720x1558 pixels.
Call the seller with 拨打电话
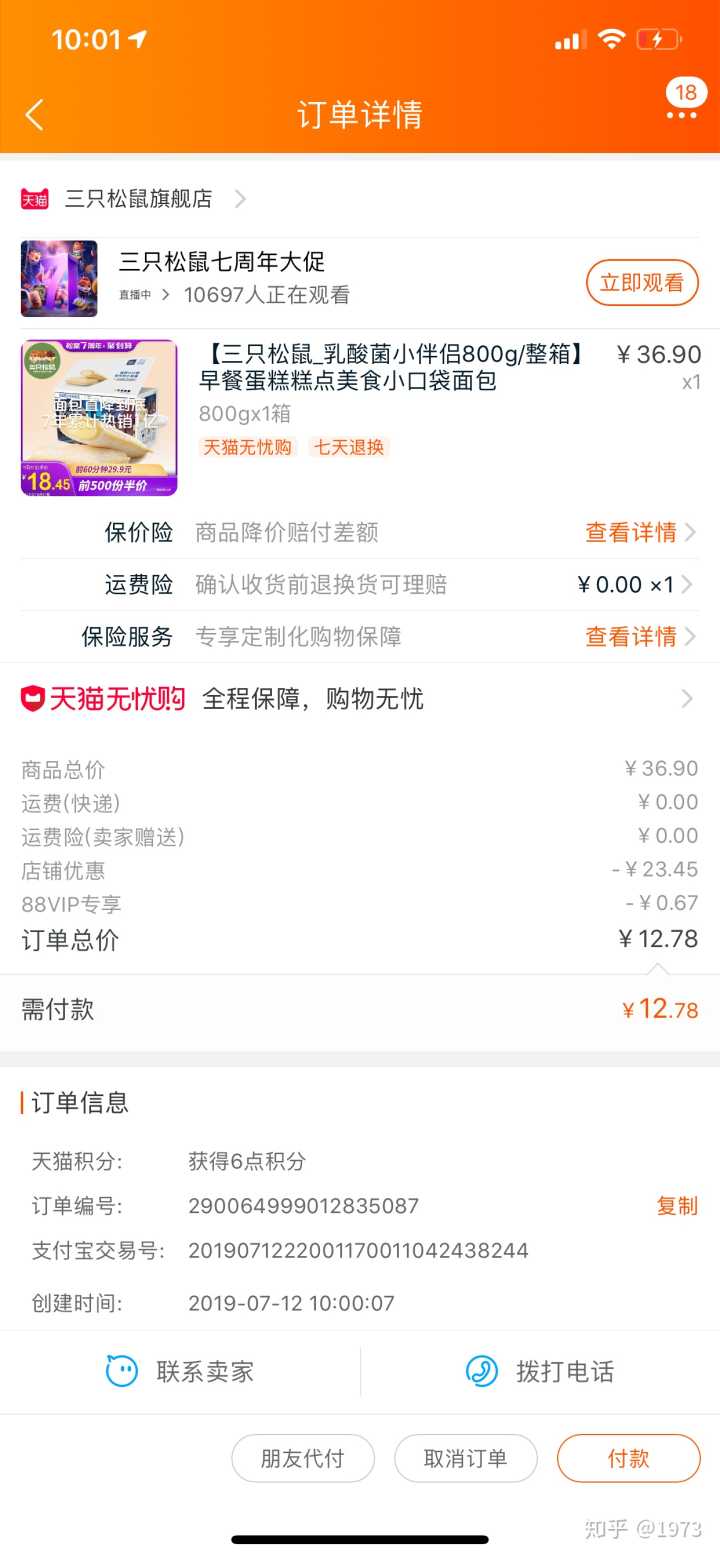(x=540, y=1371)
